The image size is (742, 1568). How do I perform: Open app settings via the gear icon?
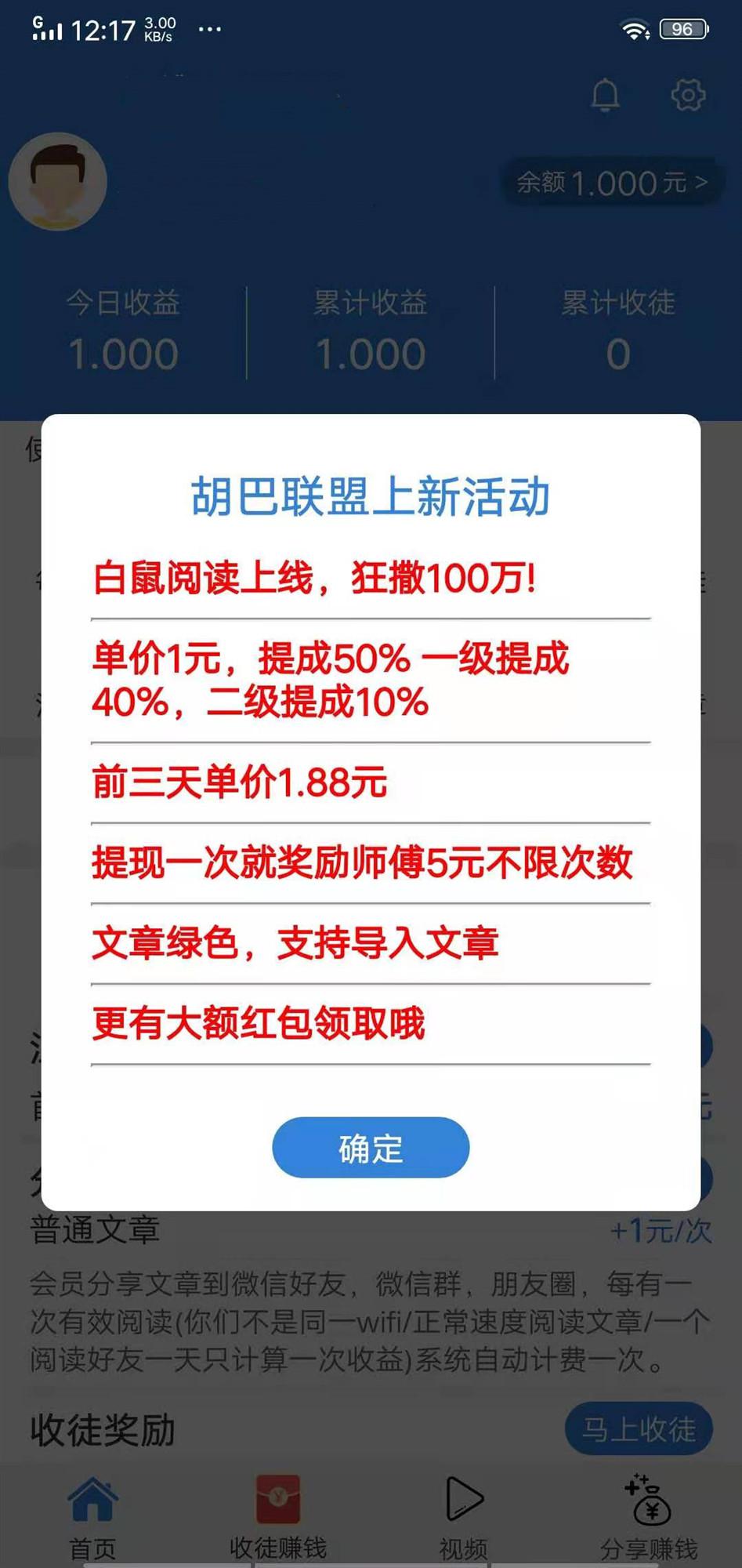(x=688, y=96)
